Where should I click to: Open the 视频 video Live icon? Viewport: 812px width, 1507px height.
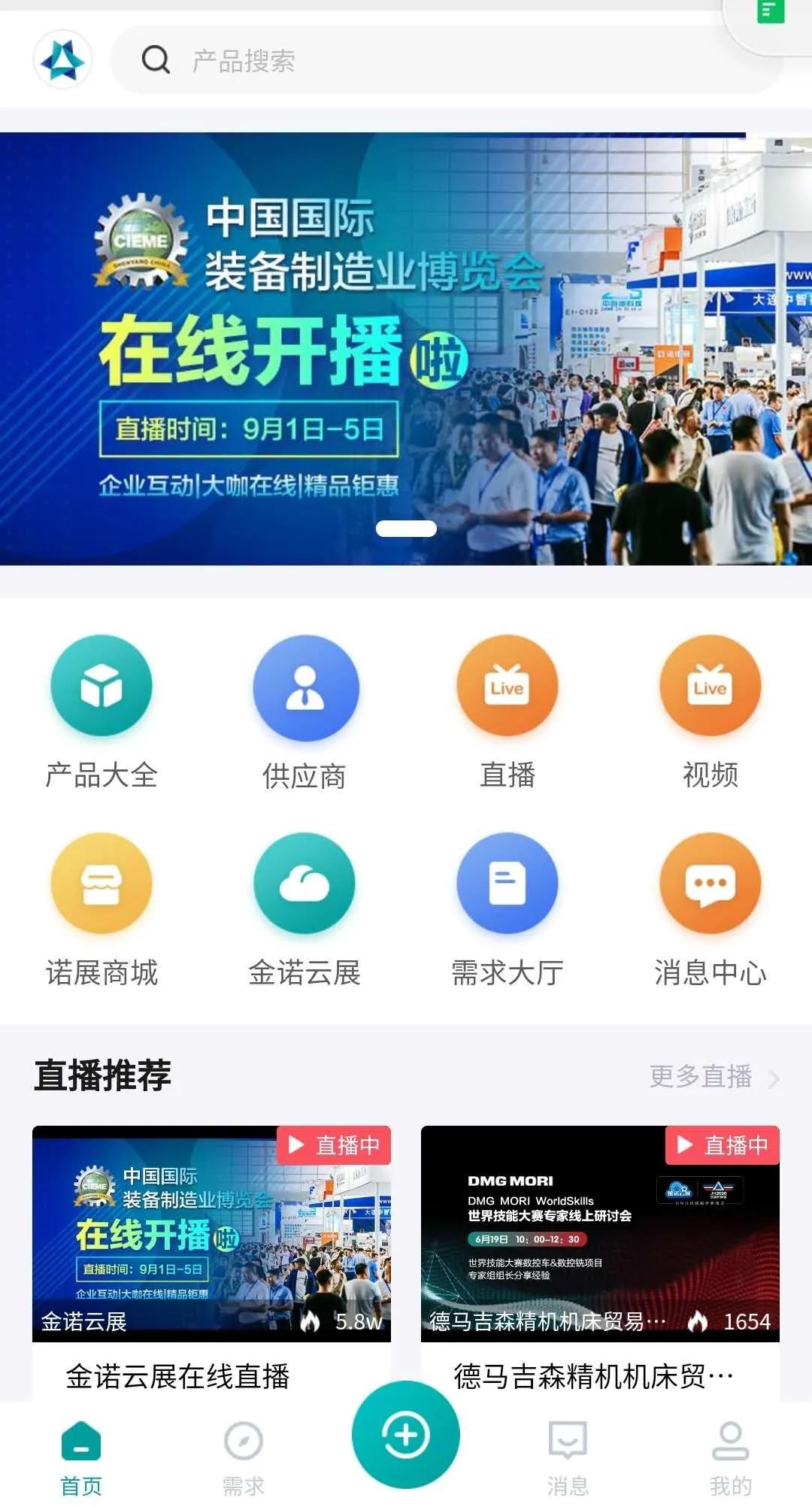tap(709, 686)
